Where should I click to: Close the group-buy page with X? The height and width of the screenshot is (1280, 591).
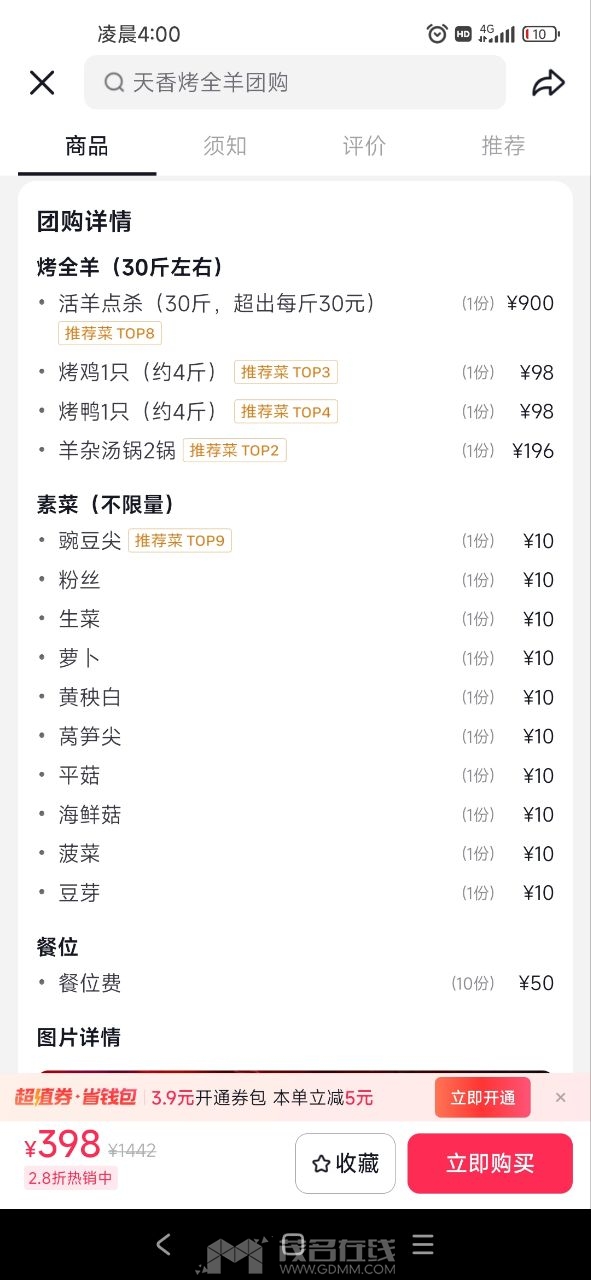(42, 82)
